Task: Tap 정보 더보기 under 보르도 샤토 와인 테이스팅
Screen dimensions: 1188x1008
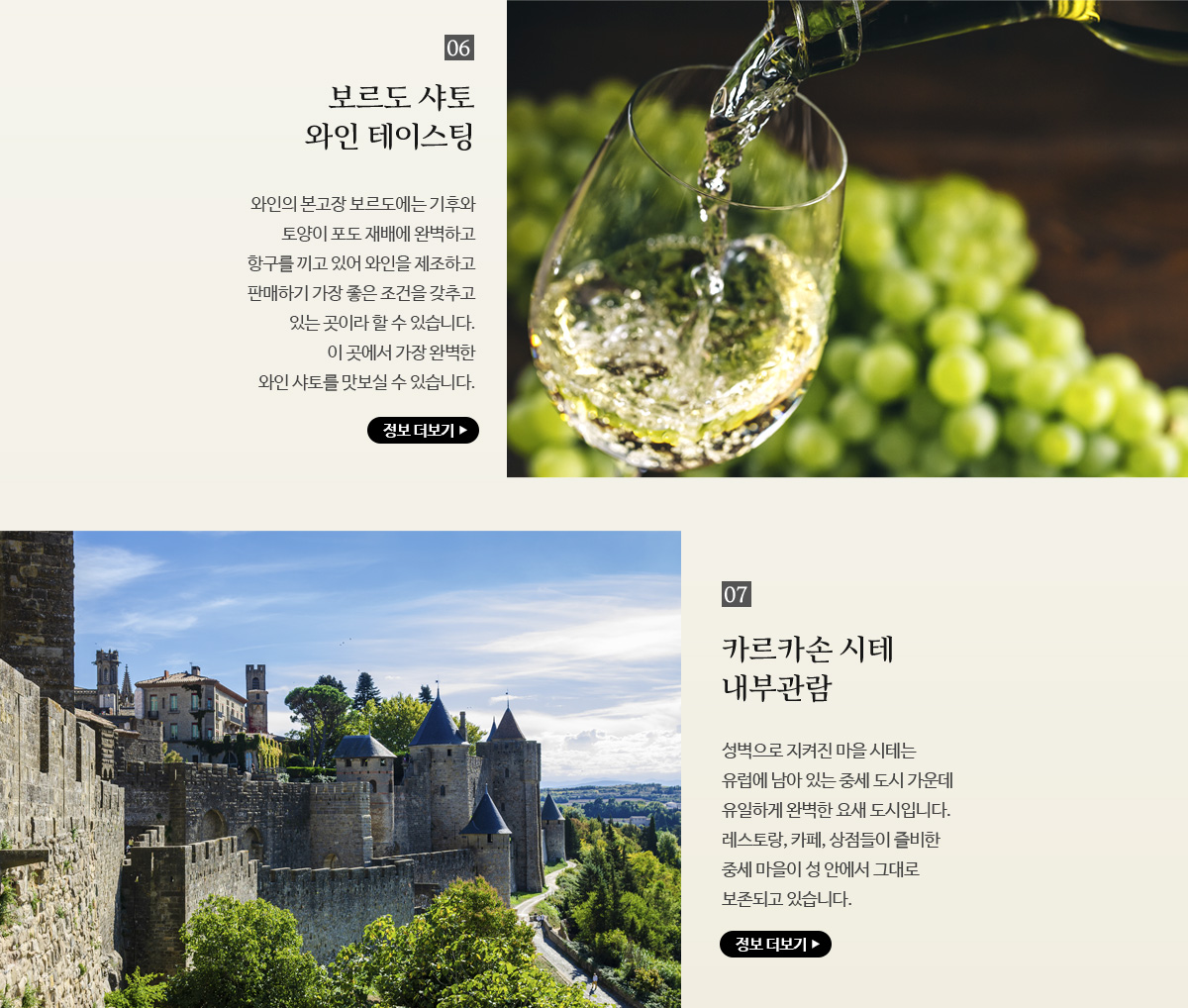Action: pyautogui.click(x=423, y=431)
